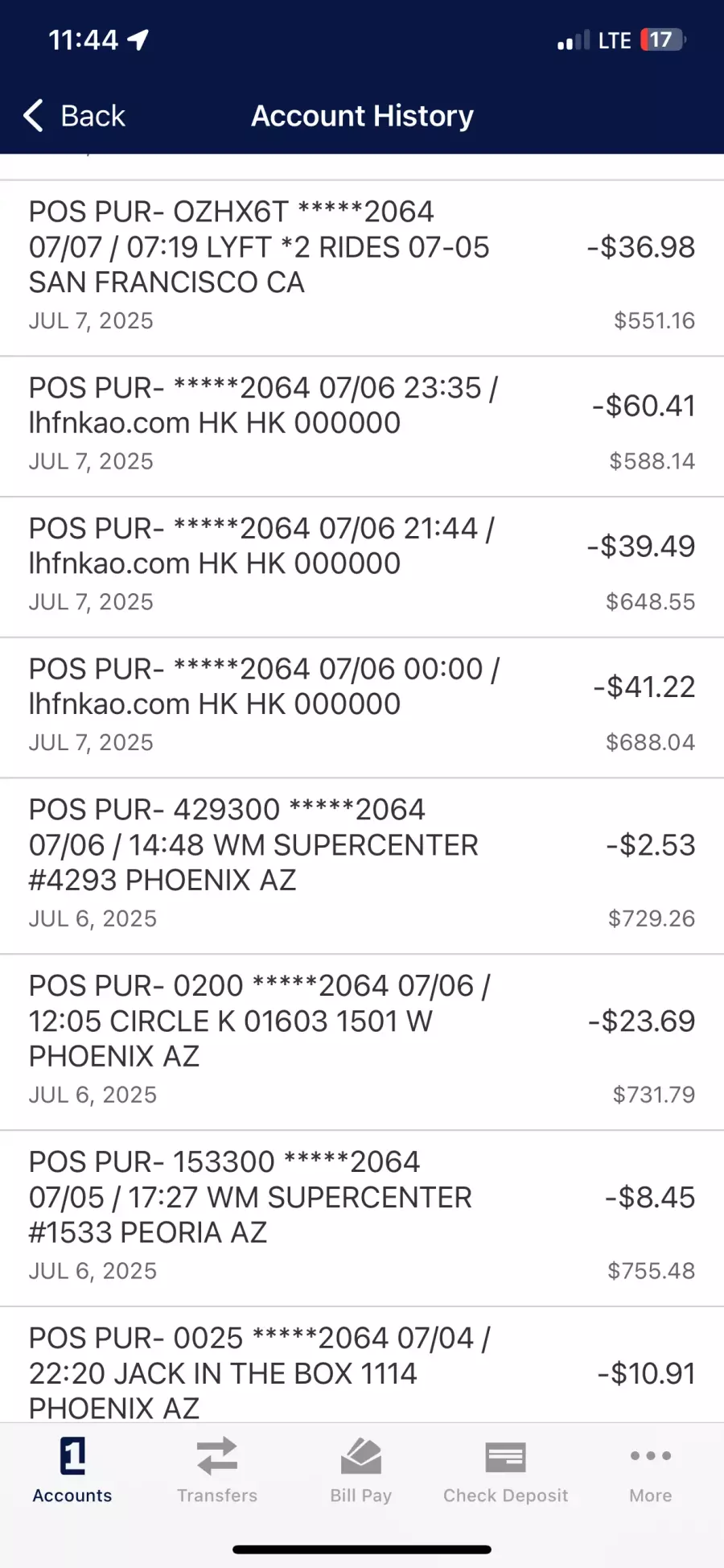Open the Jack In The Box transaction
Viewport: 724px width, 1568px height.
click(x=362, y=1365)
